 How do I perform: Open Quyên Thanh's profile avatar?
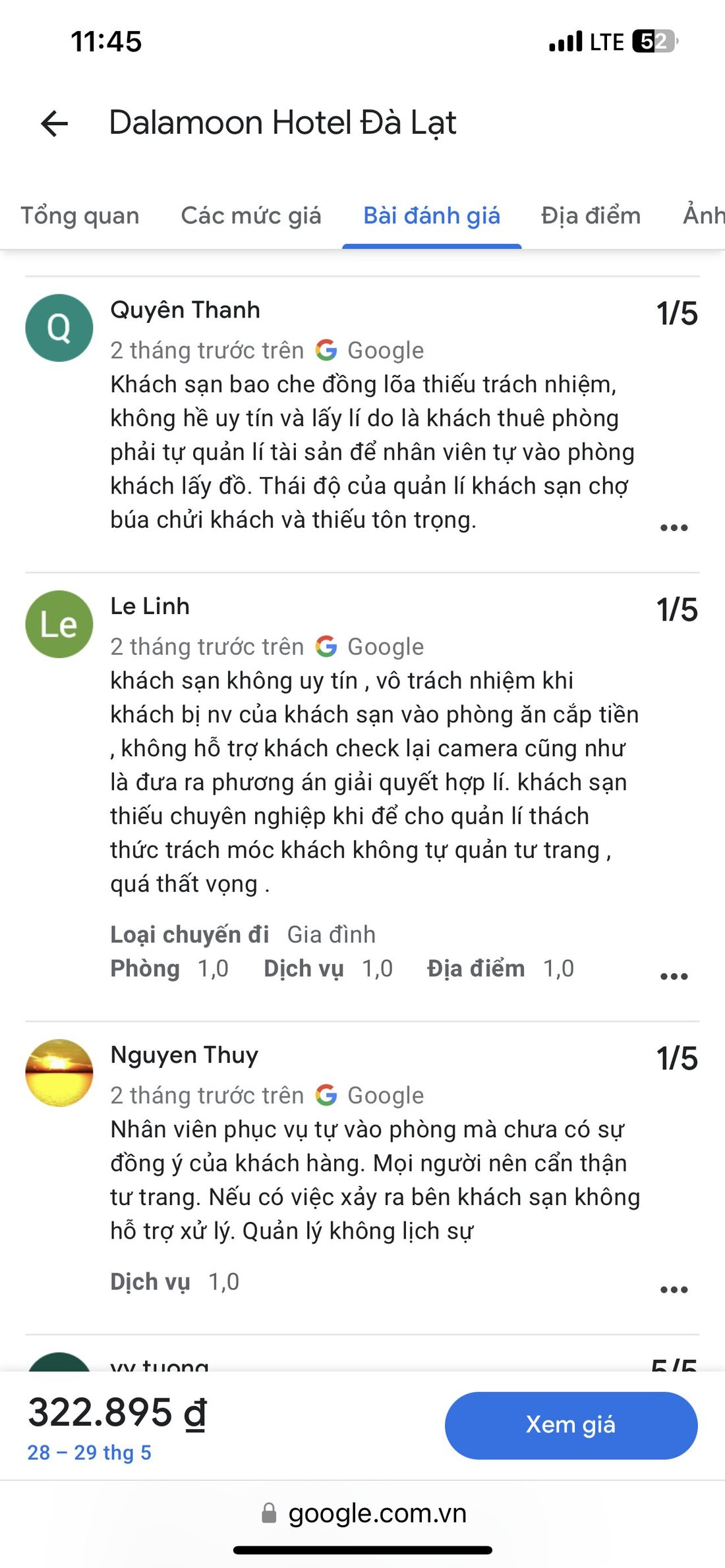(59, 327)
